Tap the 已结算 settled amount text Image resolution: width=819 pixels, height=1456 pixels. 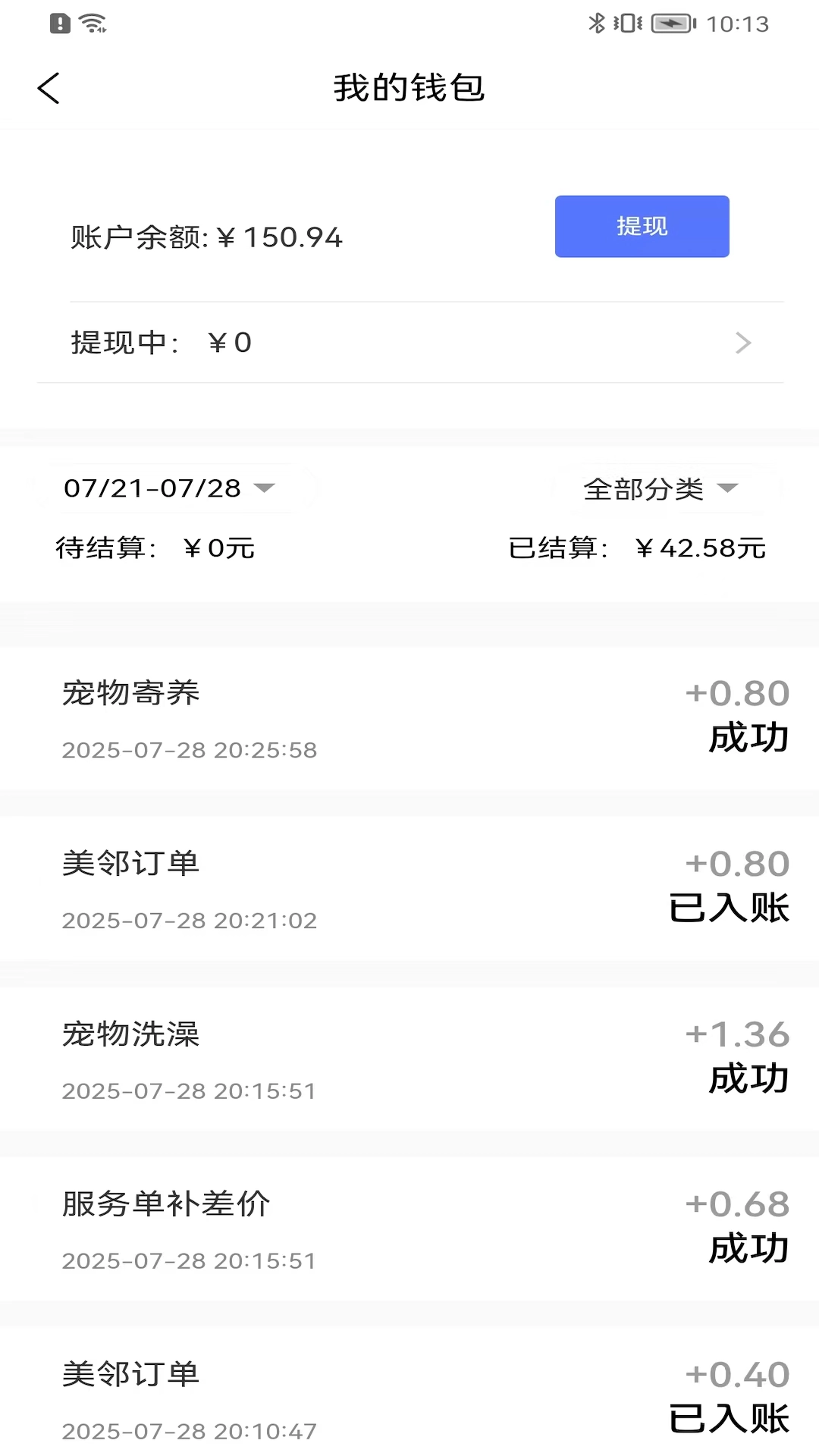coord(639,548)
